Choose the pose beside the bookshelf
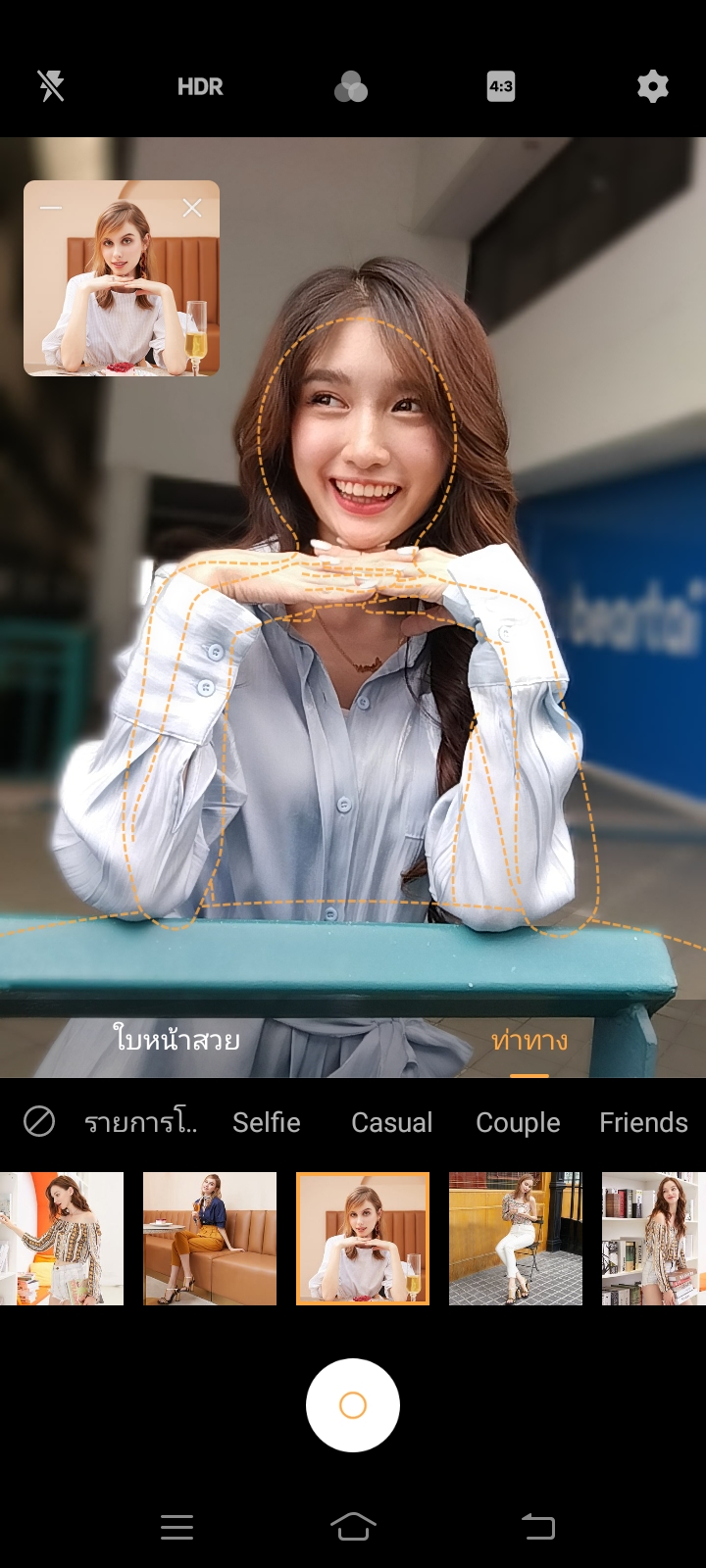This screenshot has width=706, height=1568. coord(653,1239)
